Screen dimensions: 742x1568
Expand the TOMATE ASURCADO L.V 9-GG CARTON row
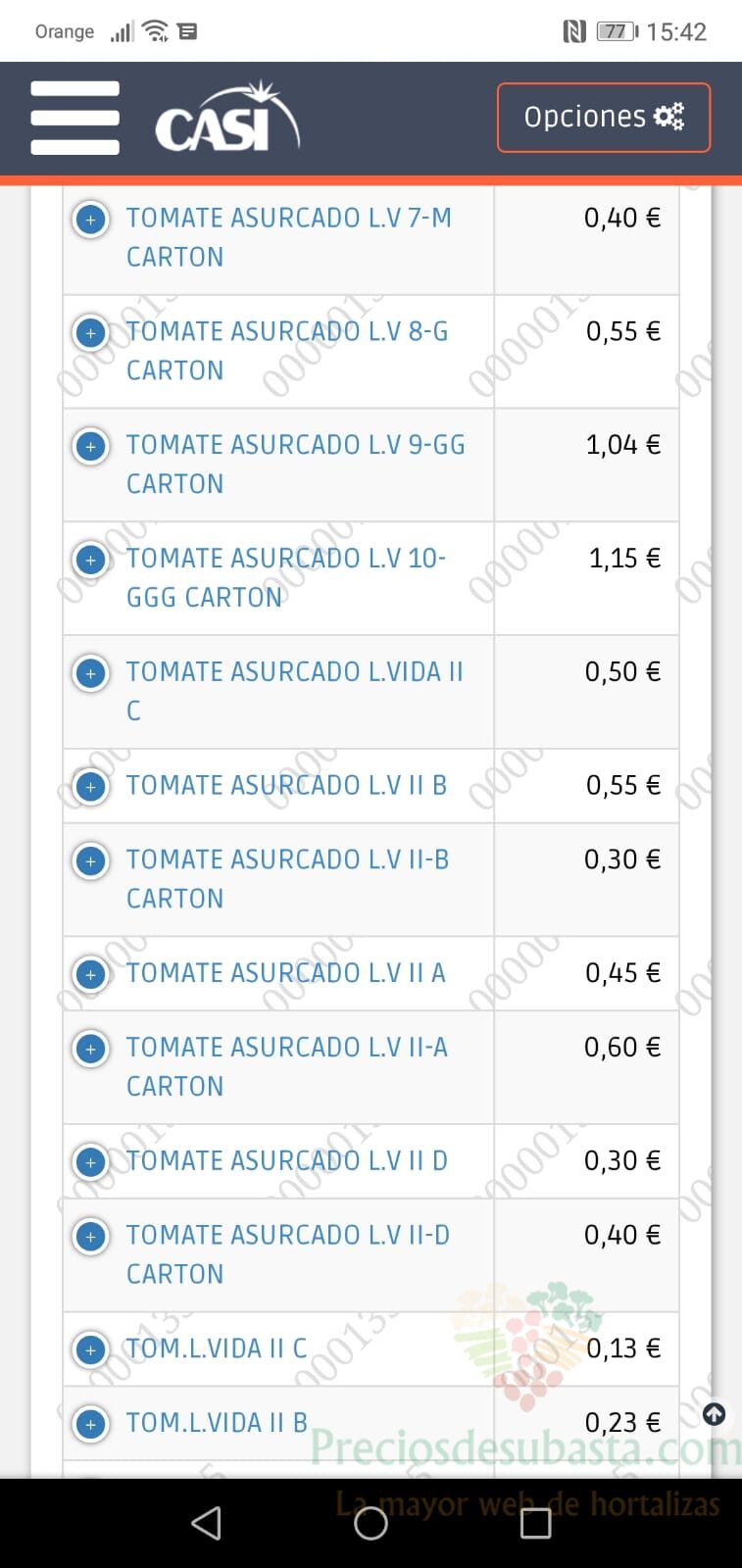pos(90,447)
